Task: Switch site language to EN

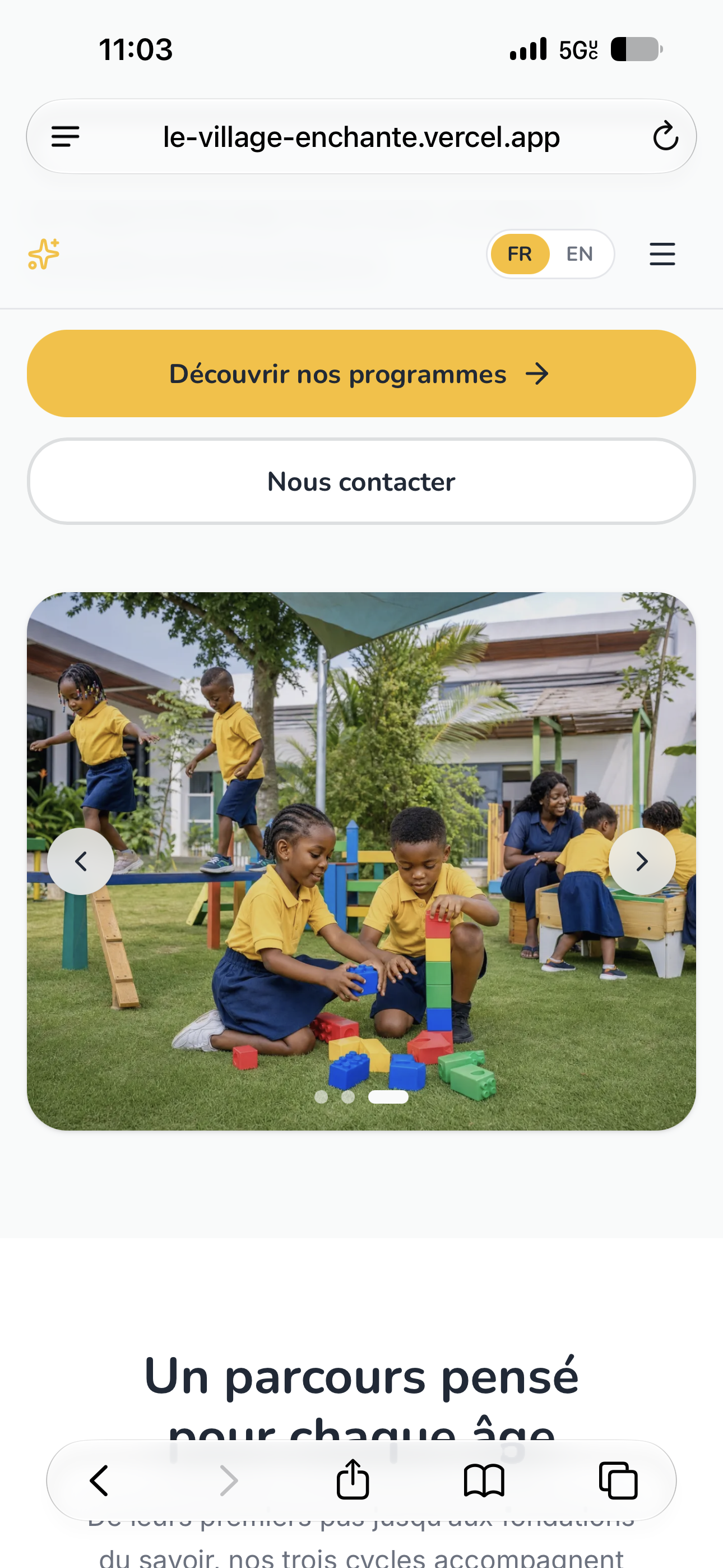Action: (580, 254)
